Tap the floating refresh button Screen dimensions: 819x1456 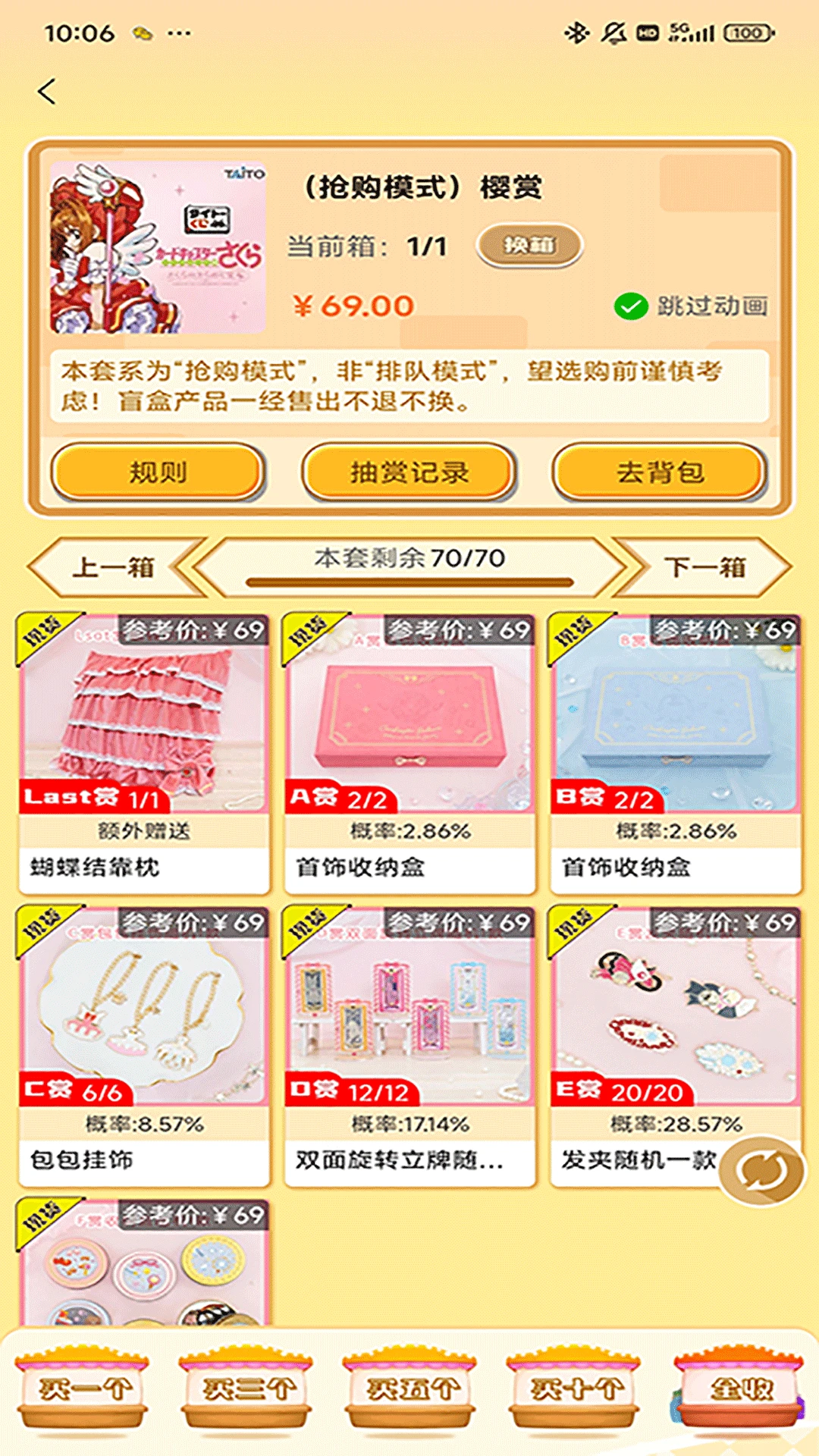pyautogui.click(x=761, y=1171)
